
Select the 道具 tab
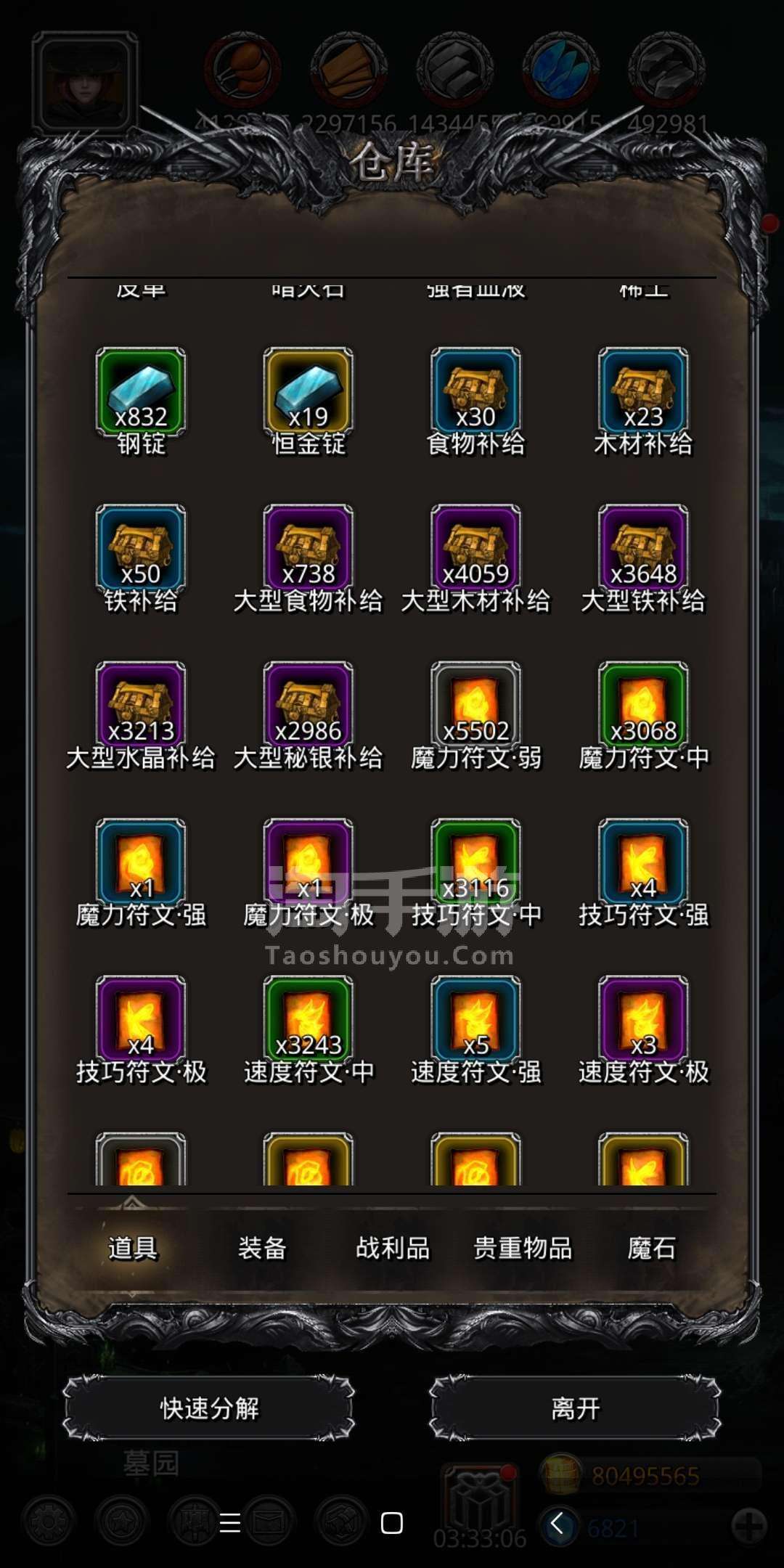click(x=133, y=1249)
